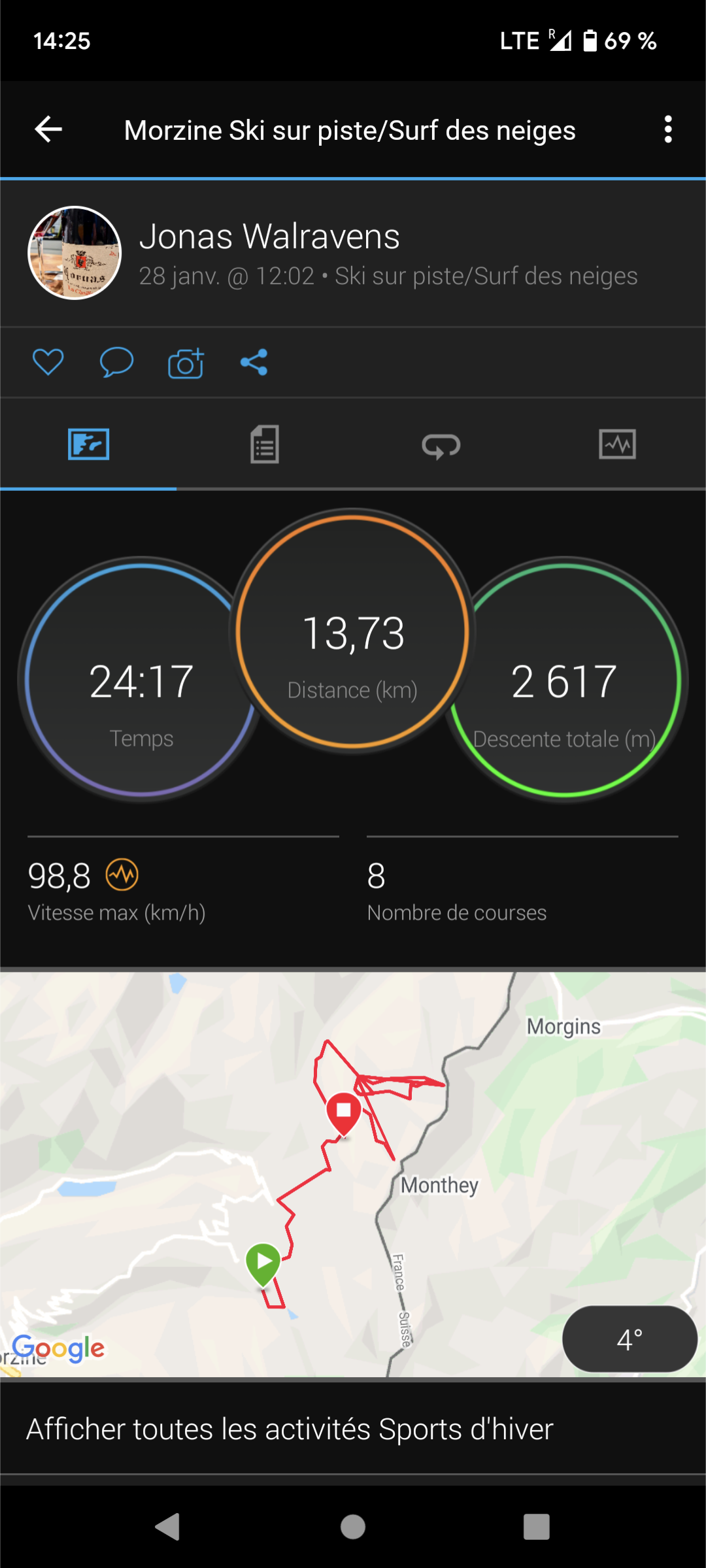
Task: Go back using the header arrow
Action: click(48, 129)
